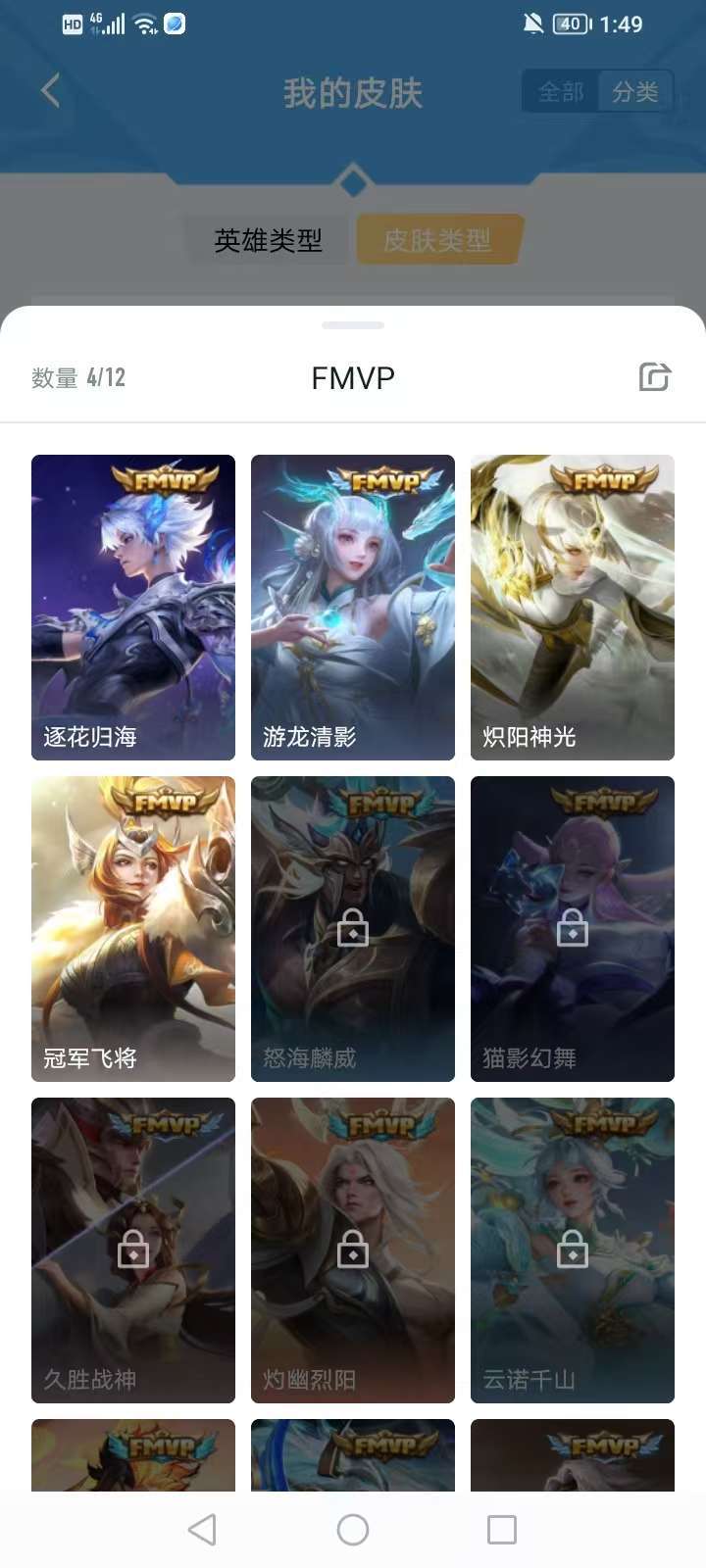Viewport: 706px width, 1568px height.
Task: Tap the sheet's drag handle bar
Action: coord(353,325)
